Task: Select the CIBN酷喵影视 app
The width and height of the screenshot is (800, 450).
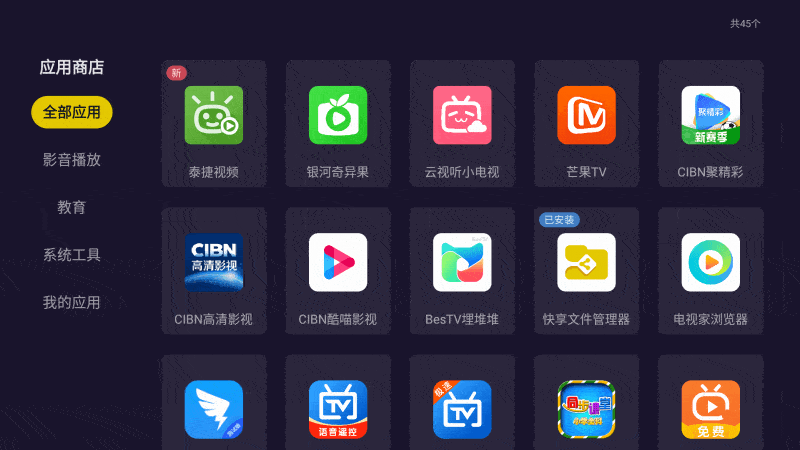Action: [338, 271]
